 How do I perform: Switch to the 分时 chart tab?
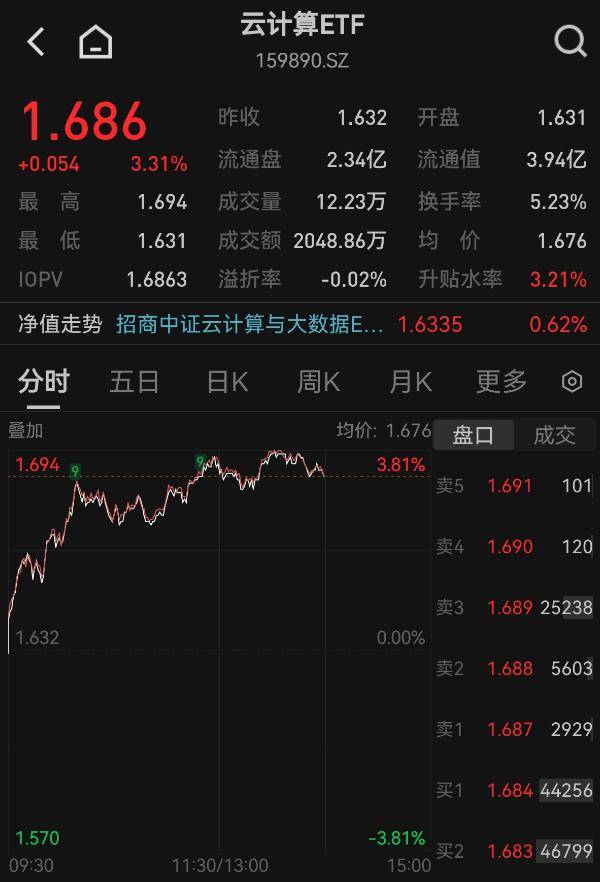pos(44,382)
